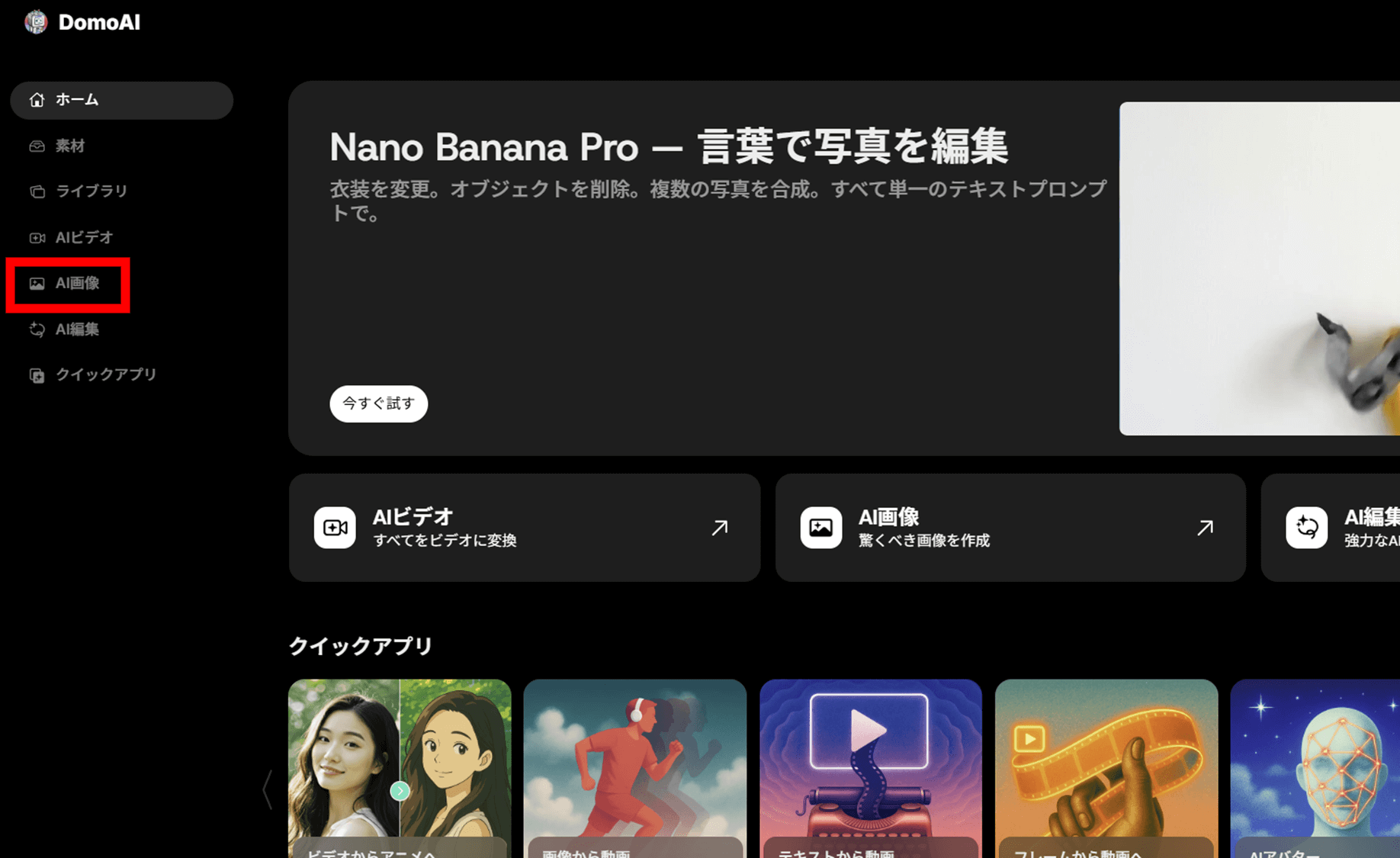This screenshot has height=858, width=1400.
Task: Open the AI画像 驚くべき画像を作成 card
Action: pyautogui.click(x=1010, y=528)
